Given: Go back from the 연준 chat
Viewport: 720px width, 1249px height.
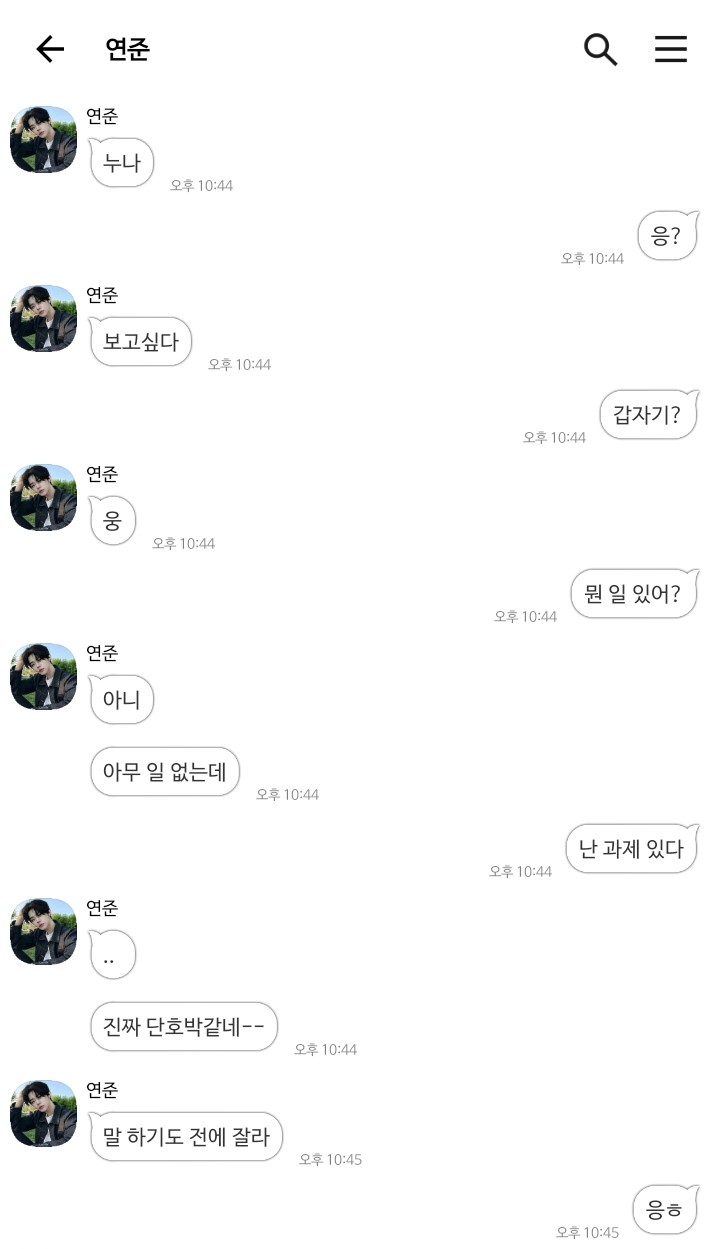Looking at the screenshot, I should (x=50, y=49).
